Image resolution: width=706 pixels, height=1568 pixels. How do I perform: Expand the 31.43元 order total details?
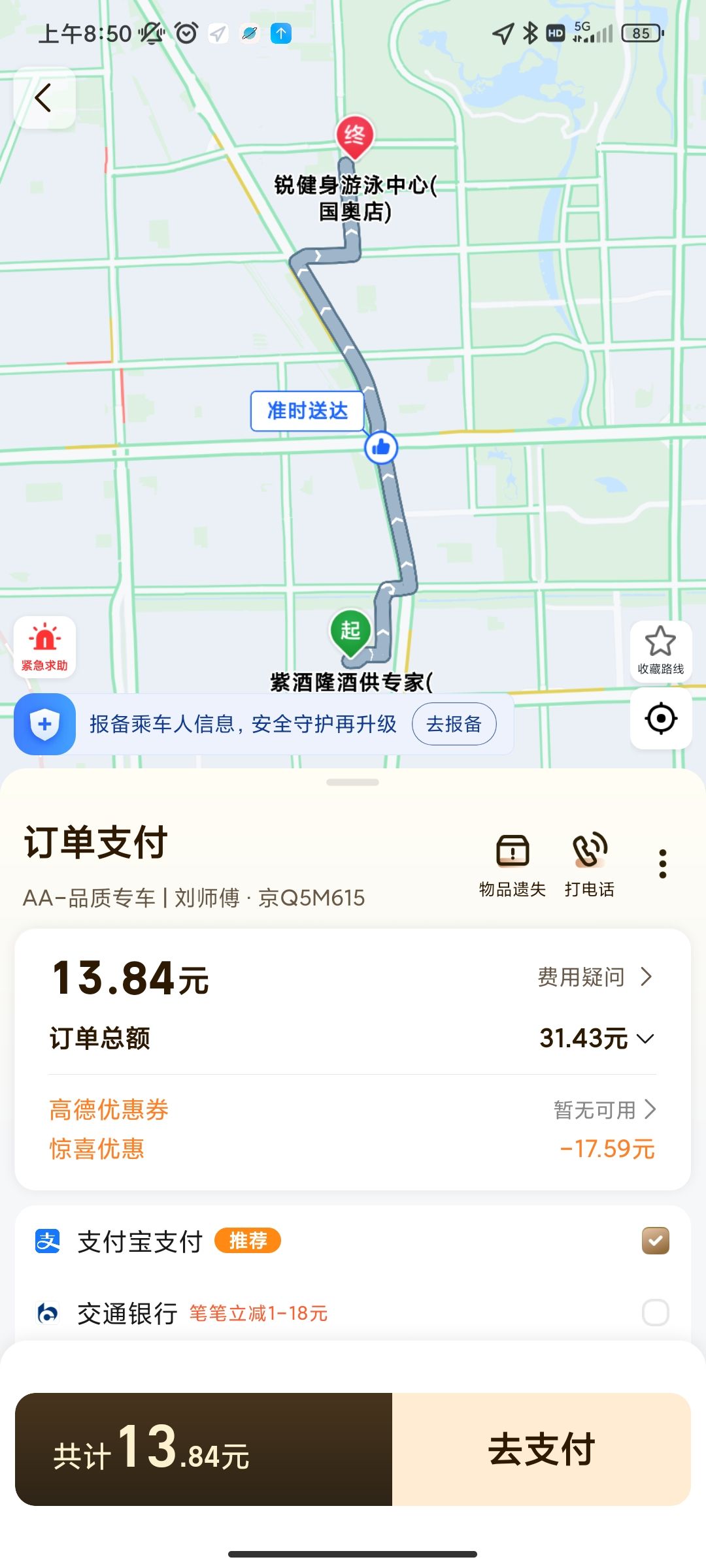click(x=596, y=1038)
